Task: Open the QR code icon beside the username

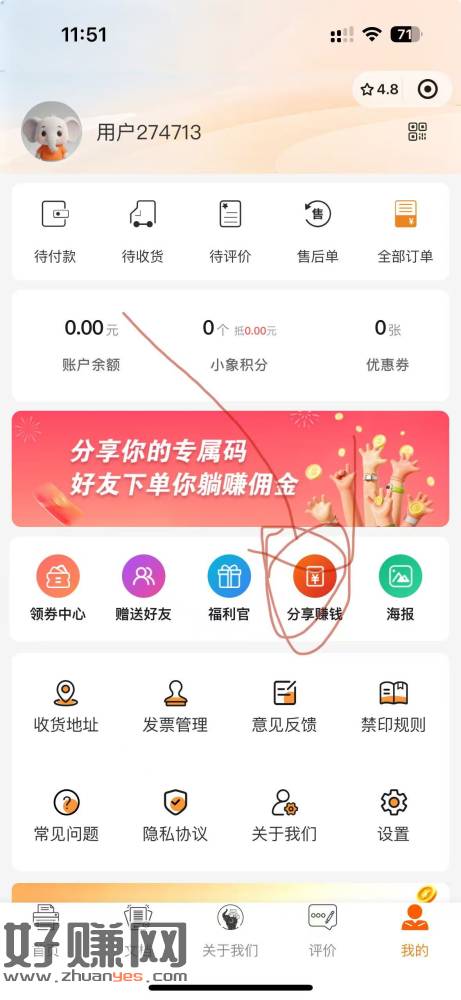Action: 417,132
